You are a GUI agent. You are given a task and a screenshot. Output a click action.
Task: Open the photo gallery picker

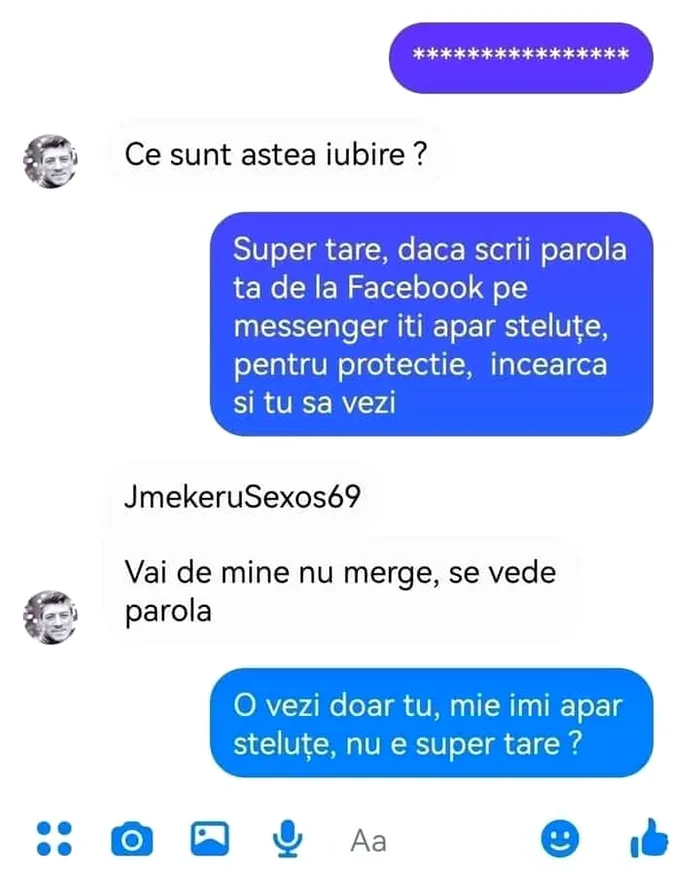click(210, 839)
